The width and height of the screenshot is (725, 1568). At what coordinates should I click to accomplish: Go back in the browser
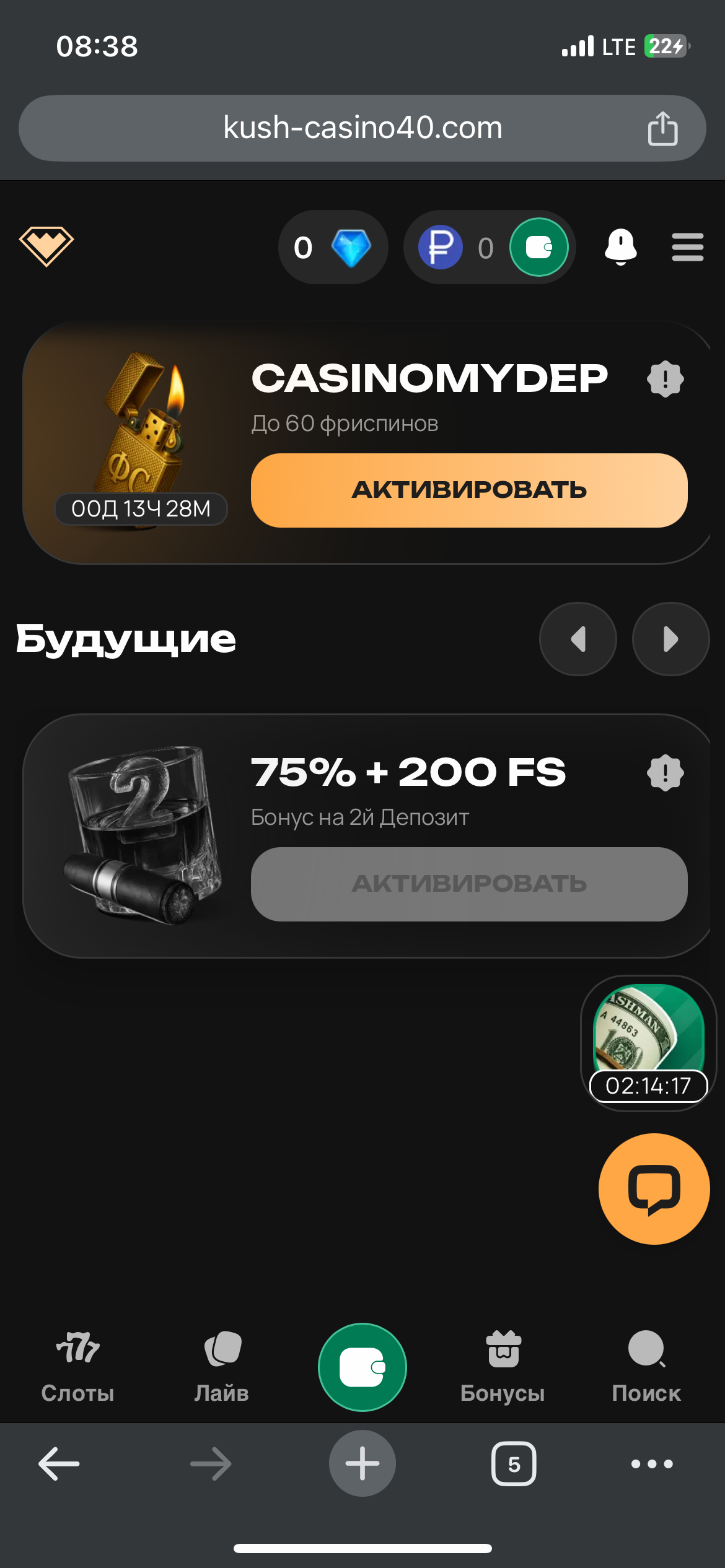coord(59,1464)
